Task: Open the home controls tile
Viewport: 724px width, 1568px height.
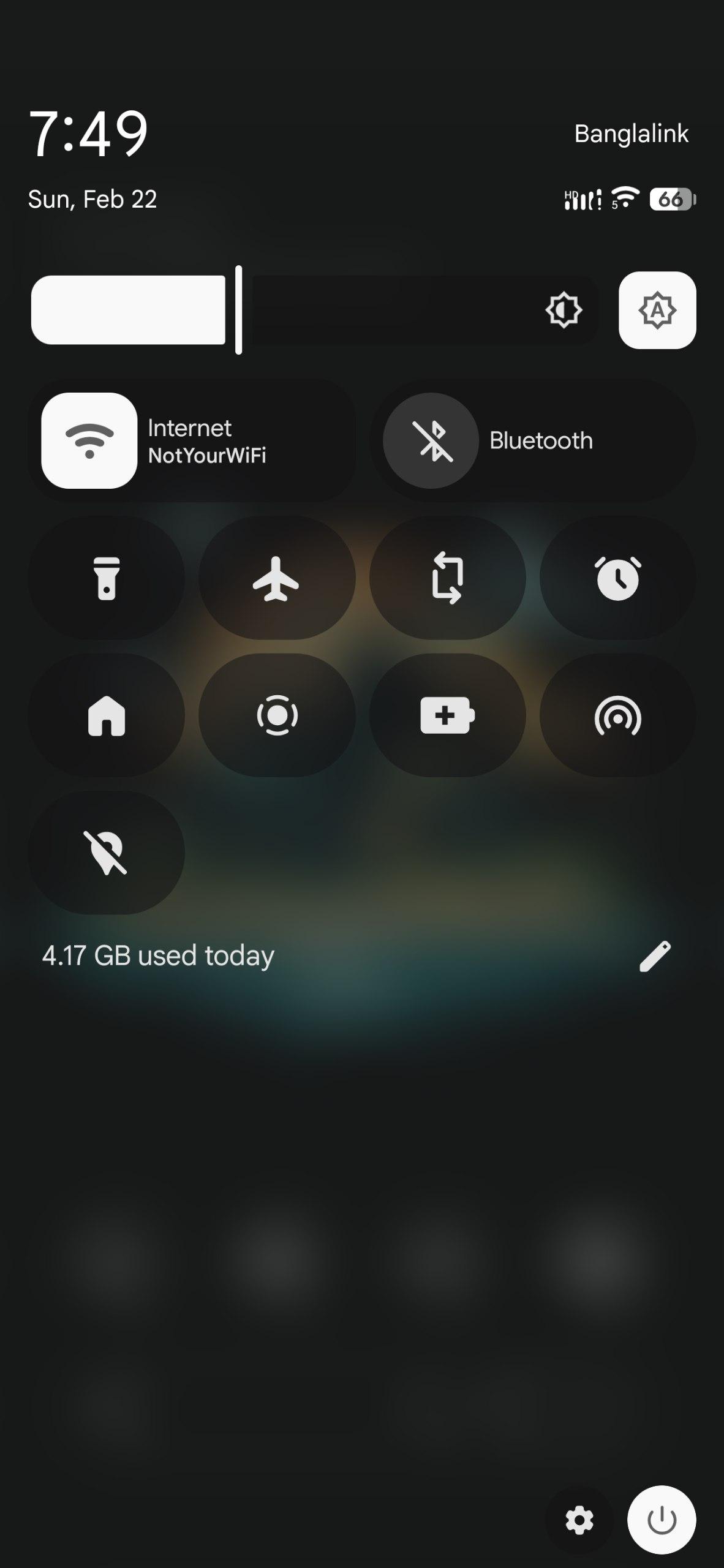Action: pos(107,715)
